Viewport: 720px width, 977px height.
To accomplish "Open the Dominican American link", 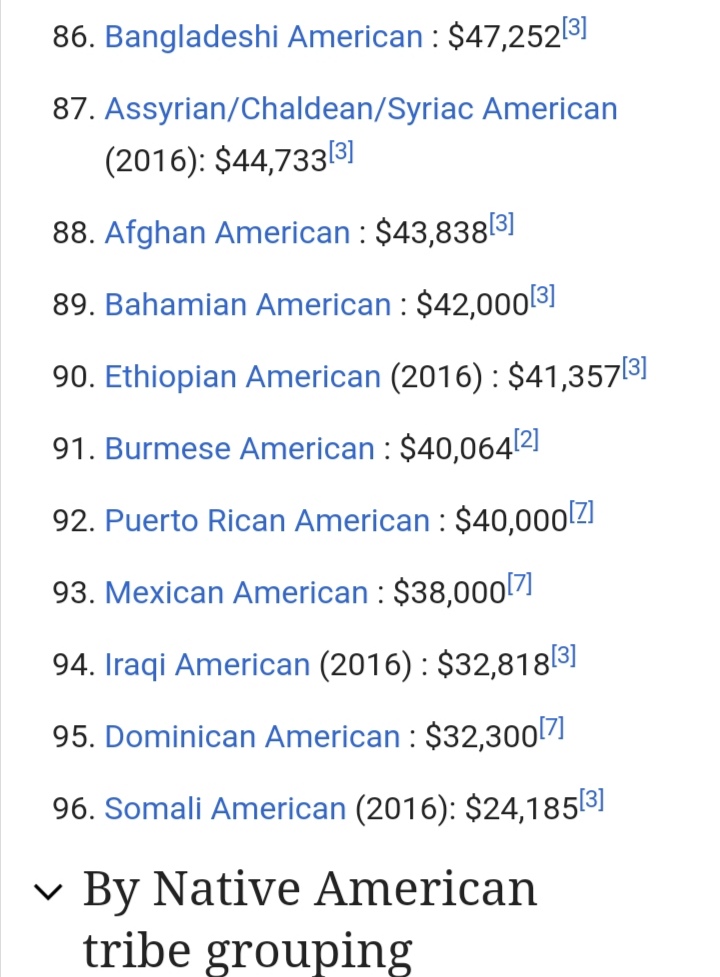I will (x=252, y=737).
